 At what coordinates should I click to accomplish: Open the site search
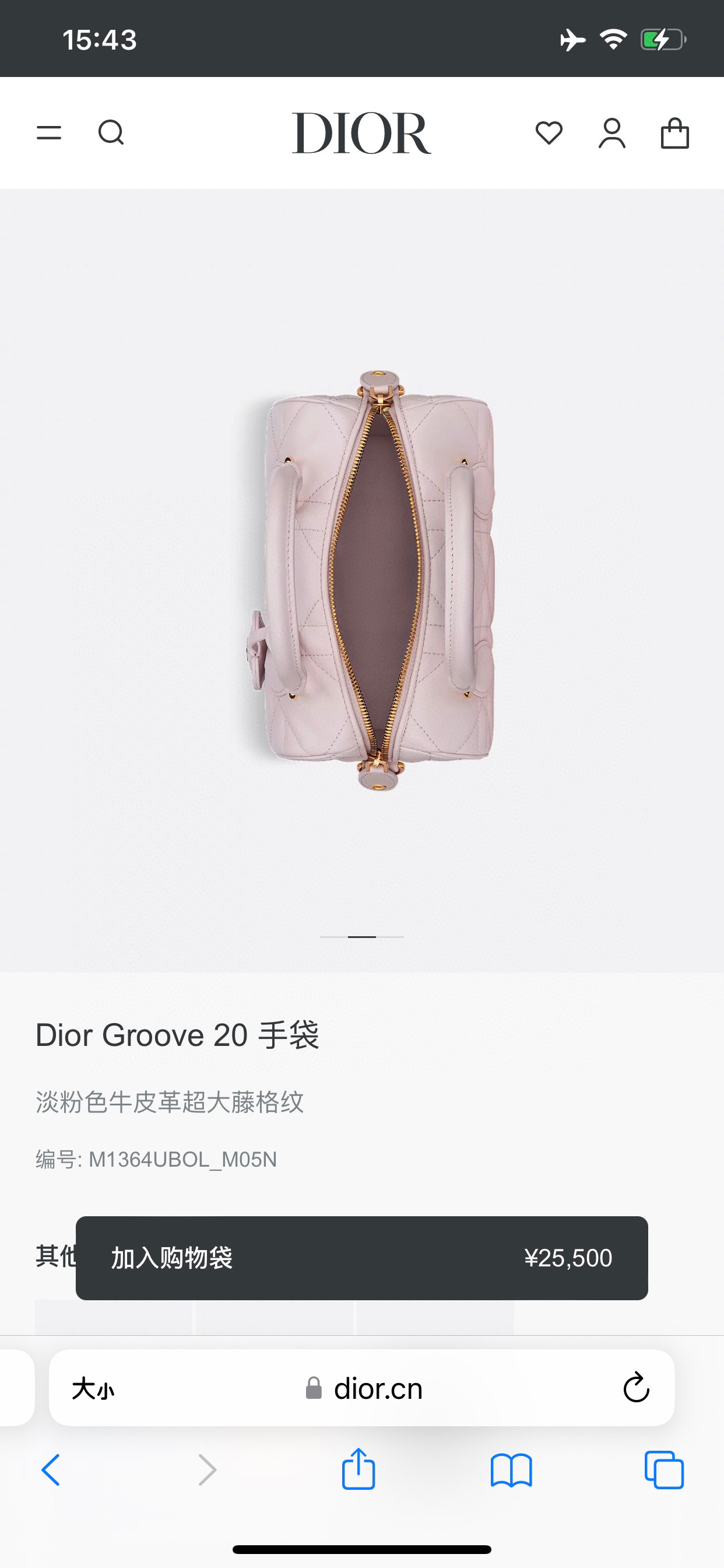coord(111,132)
